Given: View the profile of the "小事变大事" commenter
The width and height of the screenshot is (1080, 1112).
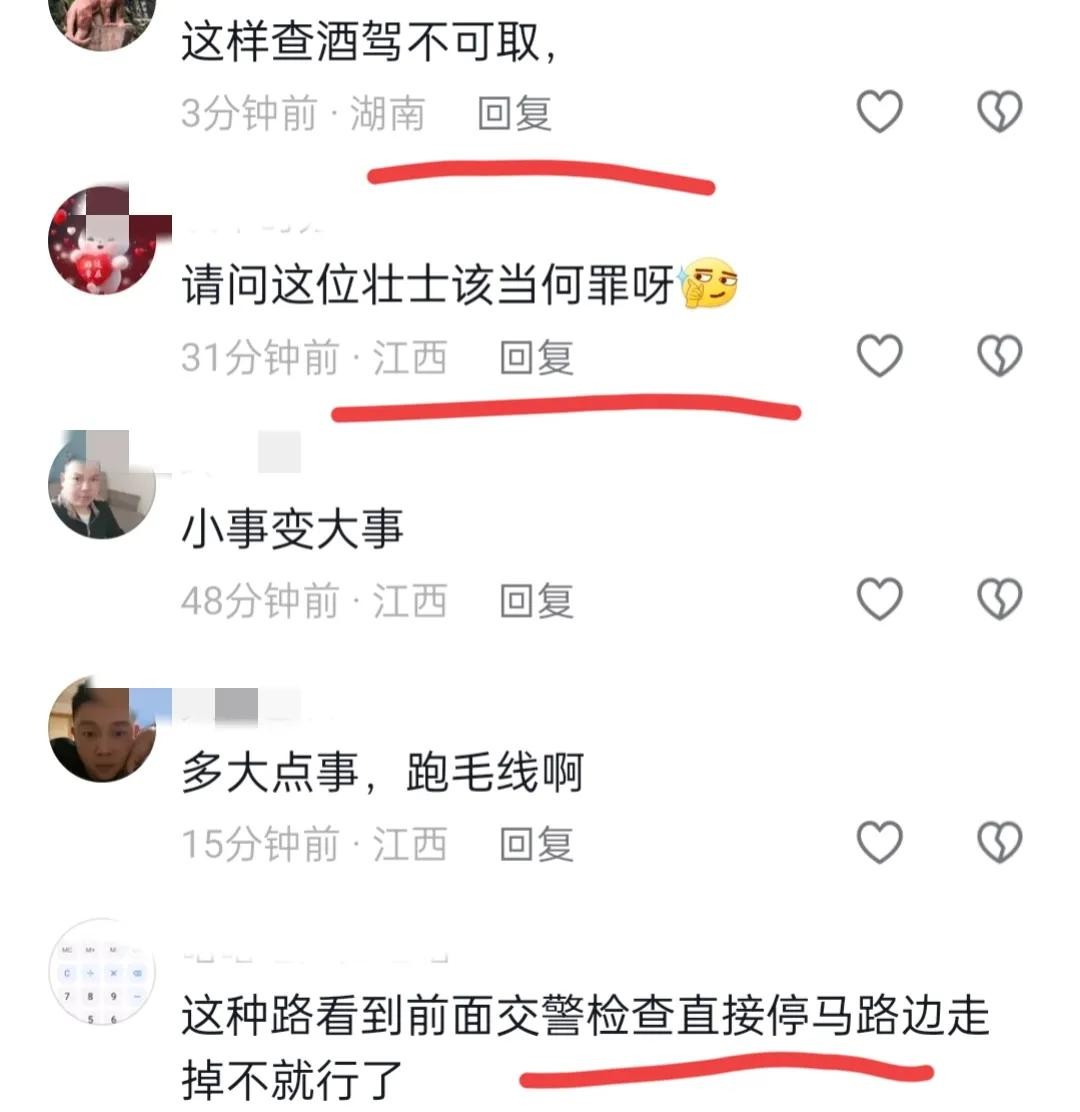Looking at the screenshot, I should [x=102, y=485].
